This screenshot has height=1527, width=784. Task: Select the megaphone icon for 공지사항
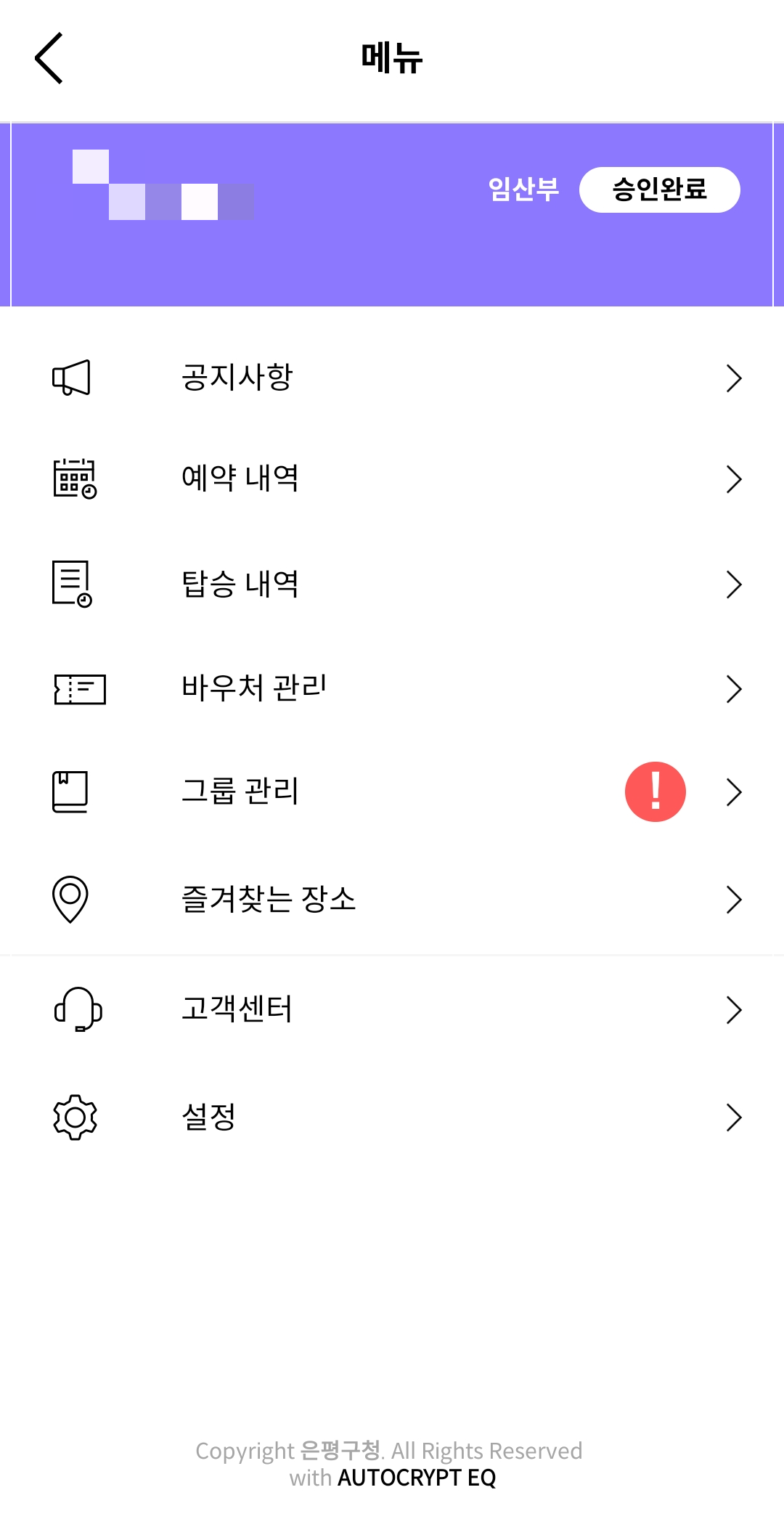pos(70,377)
